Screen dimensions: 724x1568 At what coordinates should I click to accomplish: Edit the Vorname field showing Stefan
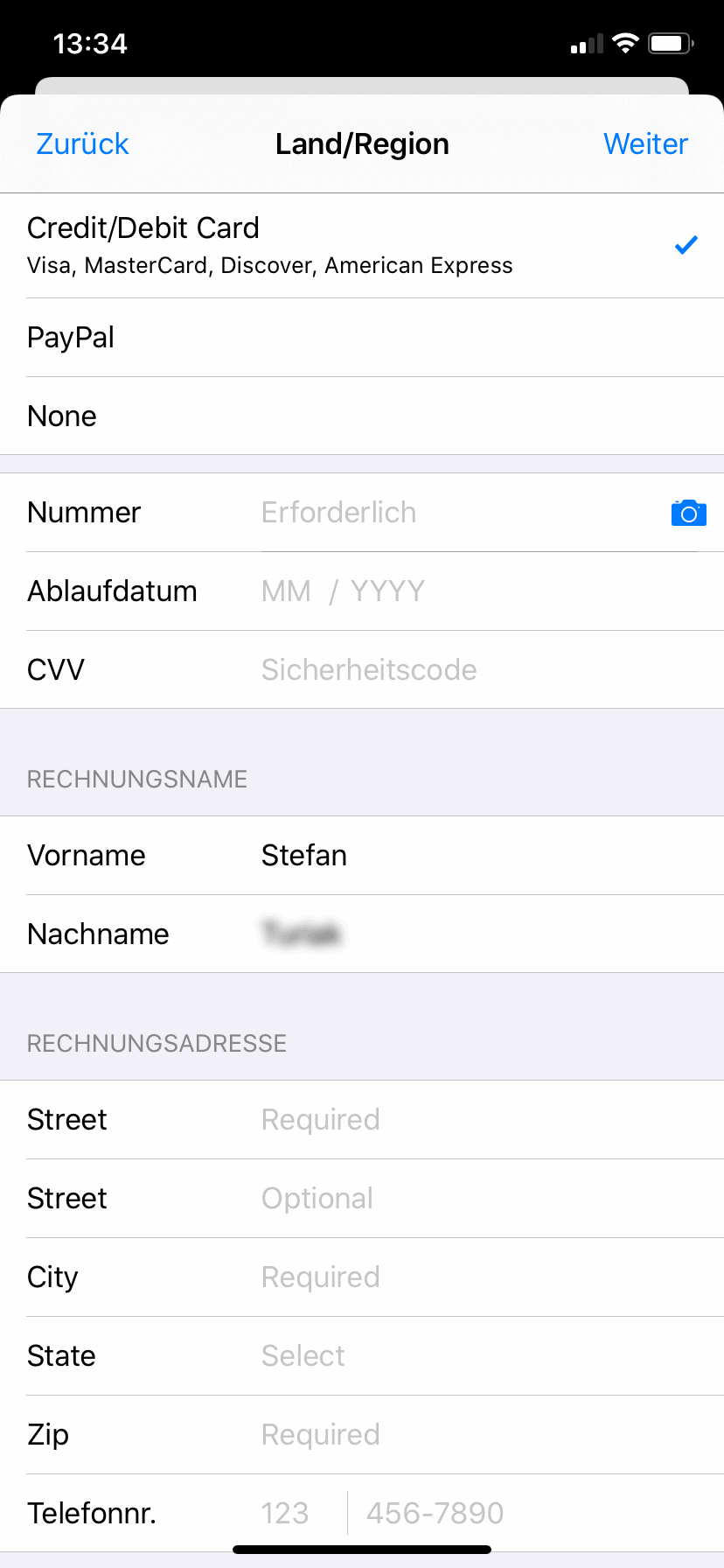coord(490,856)
